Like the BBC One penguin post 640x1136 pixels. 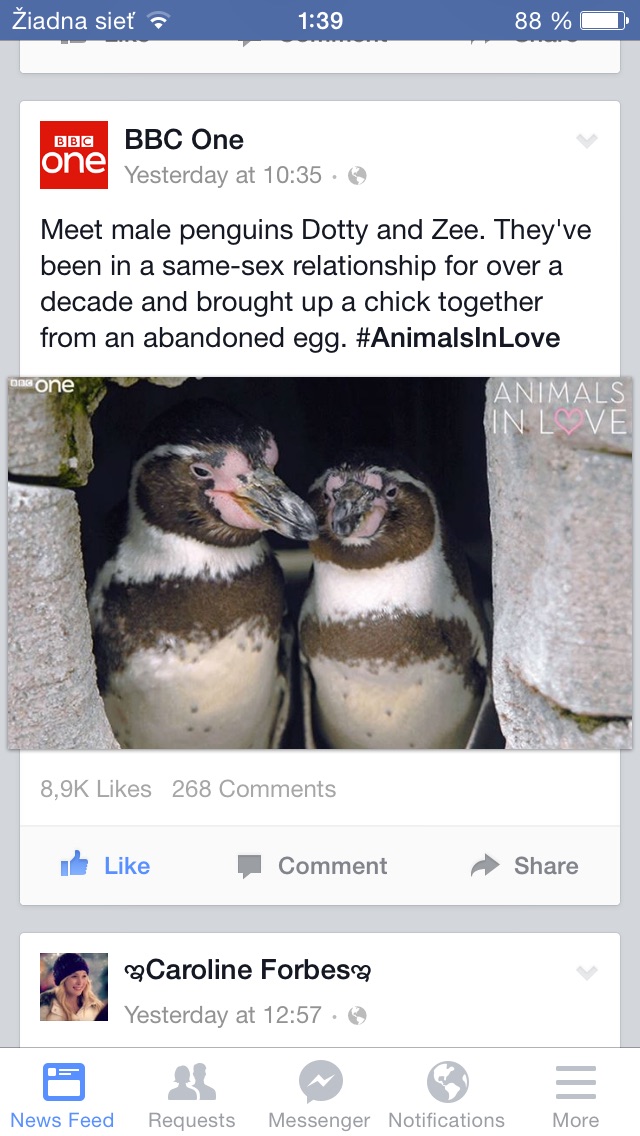[x=105, y=866]
